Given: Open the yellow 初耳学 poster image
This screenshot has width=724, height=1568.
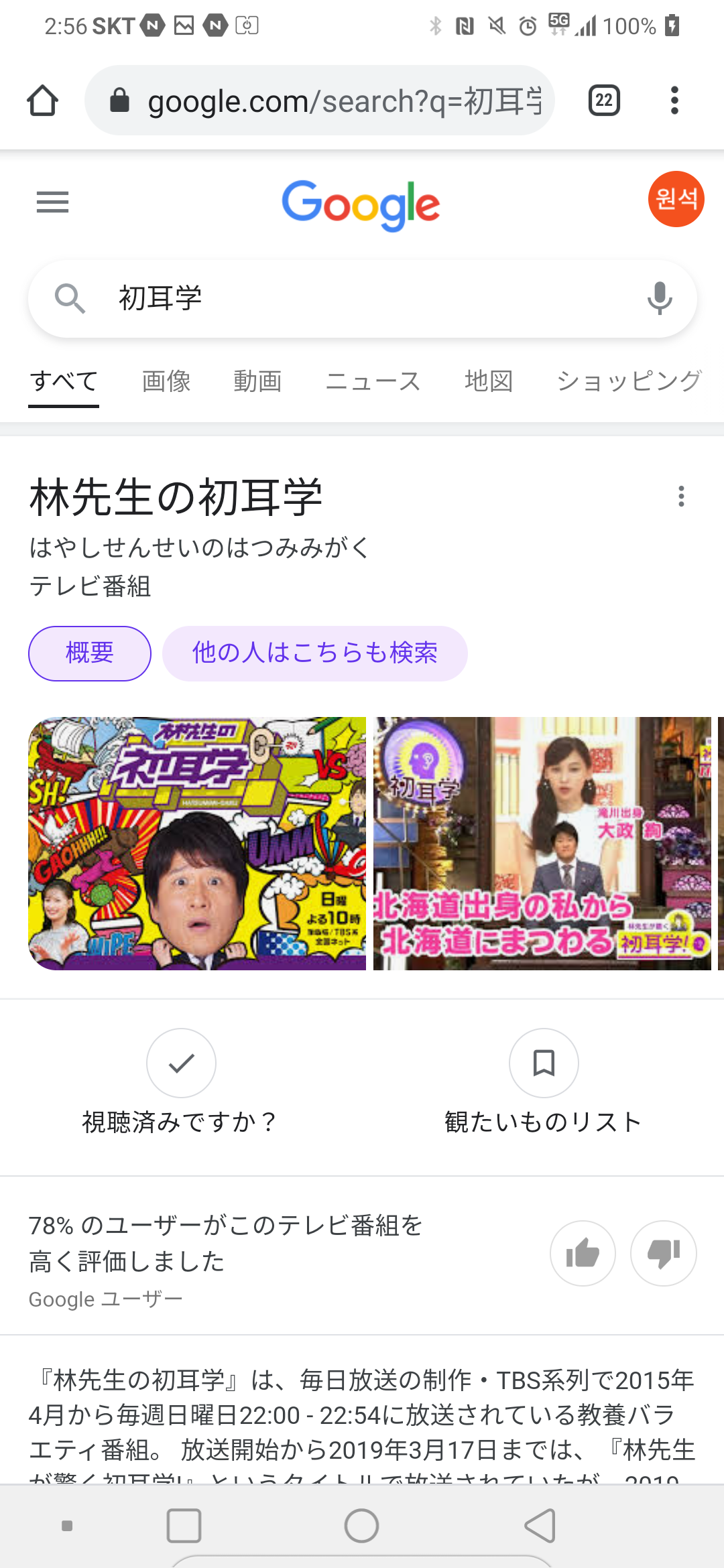Looking at the screenshot, I should (x=197, y=844).
